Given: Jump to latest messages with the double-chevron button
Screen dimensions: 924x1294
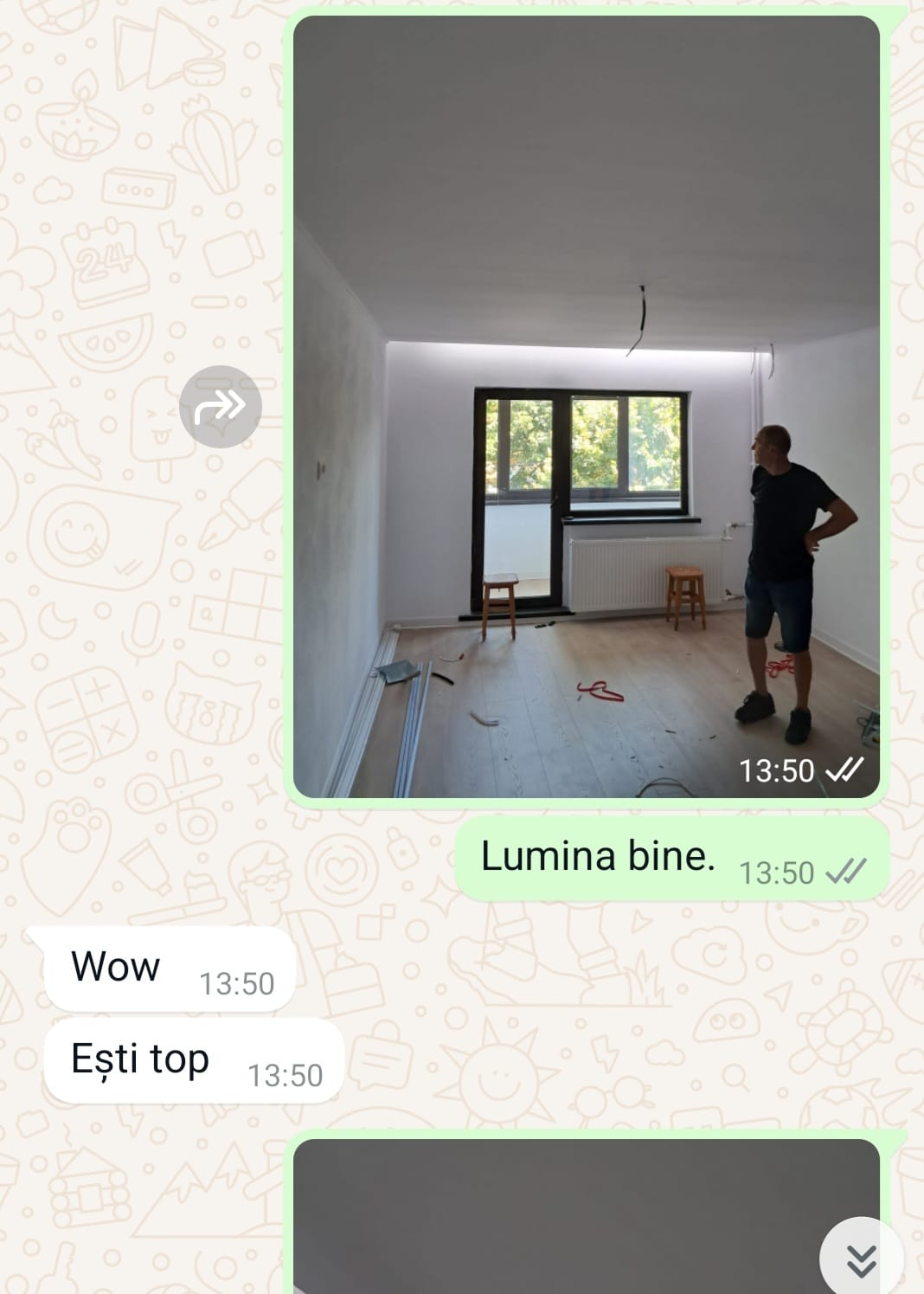Looking at the screenshot, I should (861, 1259).
